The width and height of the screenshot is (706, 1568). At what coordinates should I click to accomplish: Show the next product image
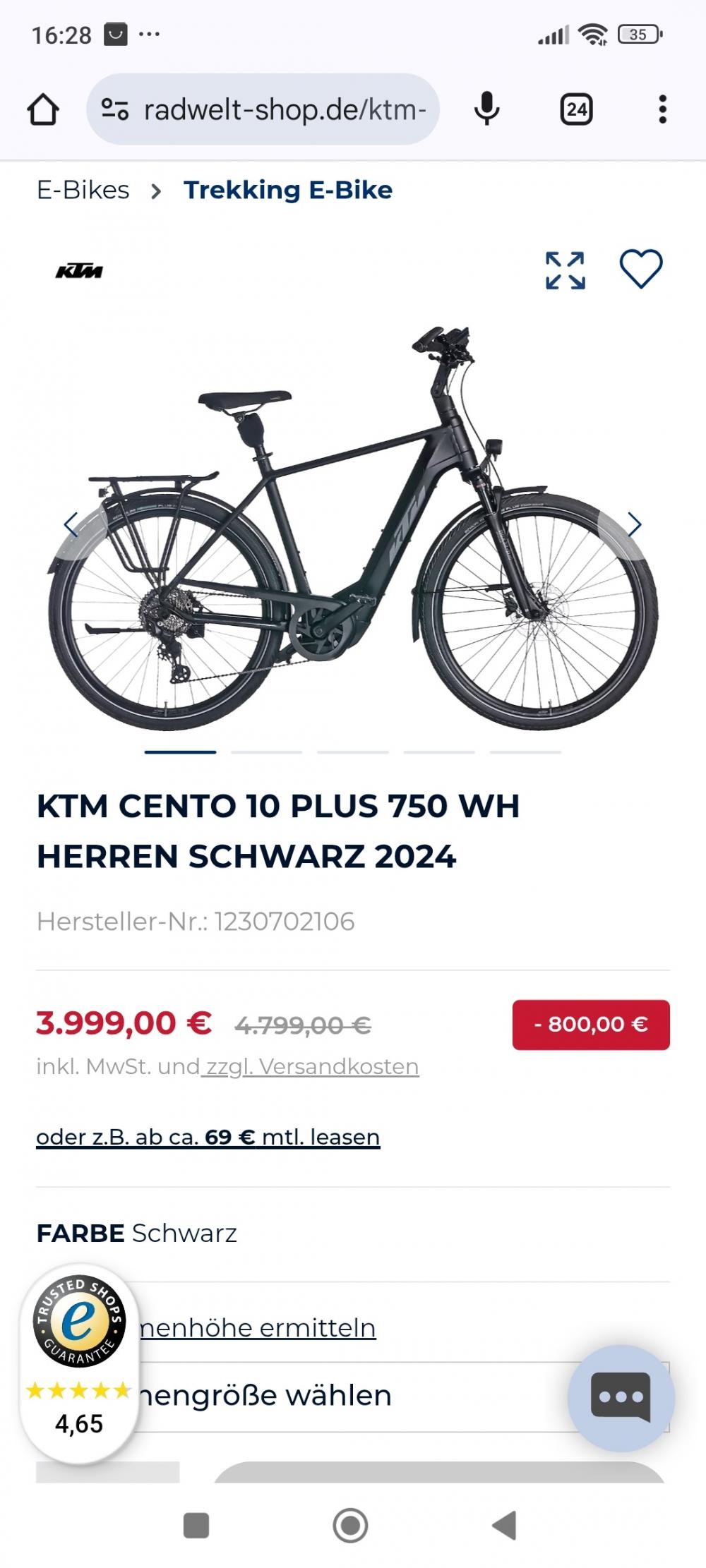point(633,524)
